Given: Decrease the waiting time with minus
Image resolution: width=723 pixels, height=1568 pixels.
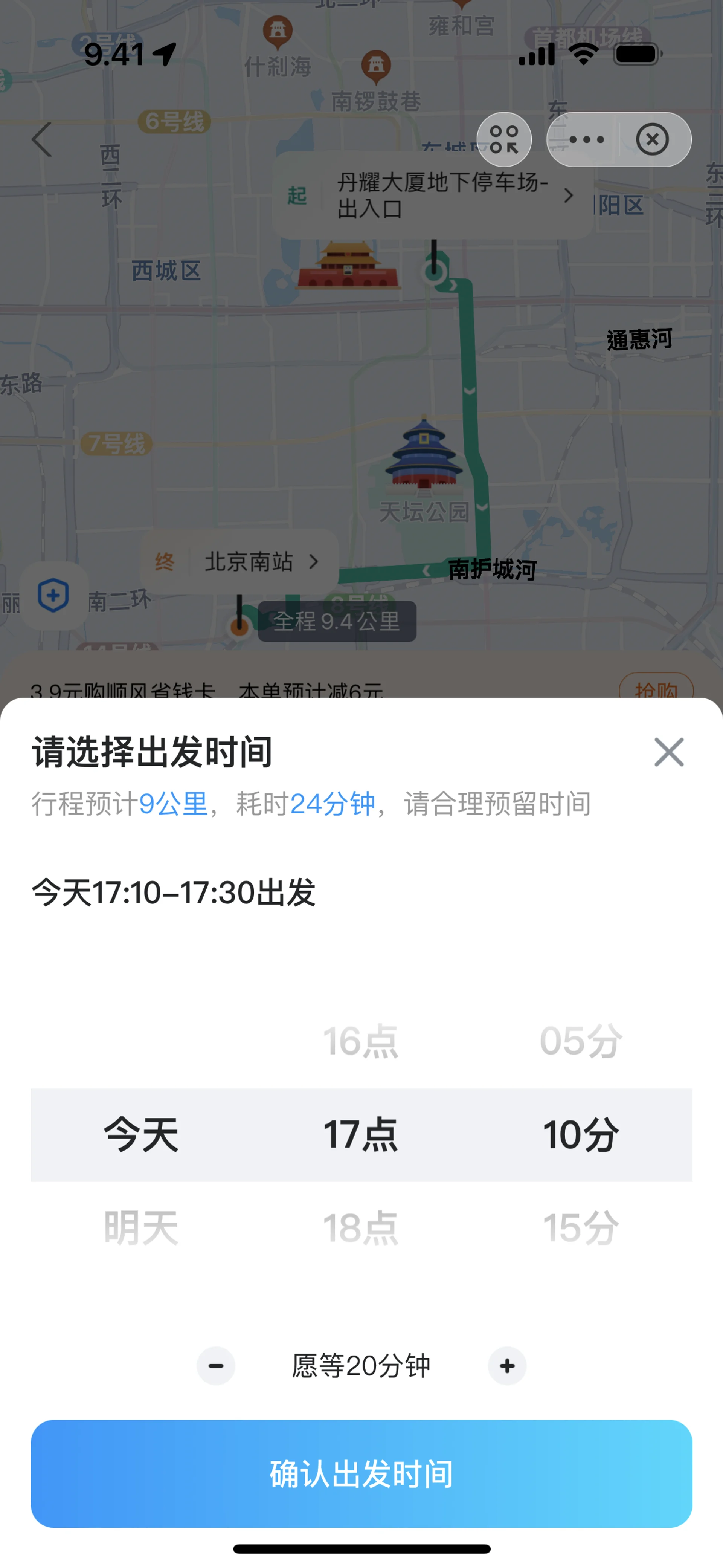Looking at the screenshot, I should pos(216,1365).
